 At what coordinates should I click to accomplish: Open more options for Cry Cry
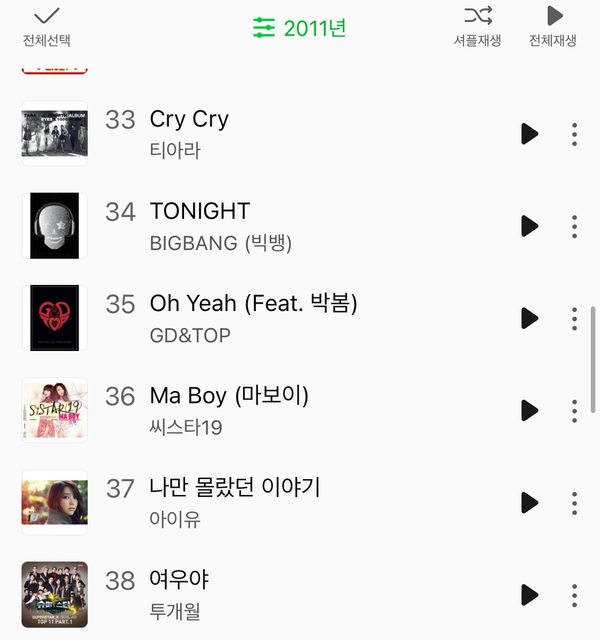pyautogui.click(x=574, y=134)
